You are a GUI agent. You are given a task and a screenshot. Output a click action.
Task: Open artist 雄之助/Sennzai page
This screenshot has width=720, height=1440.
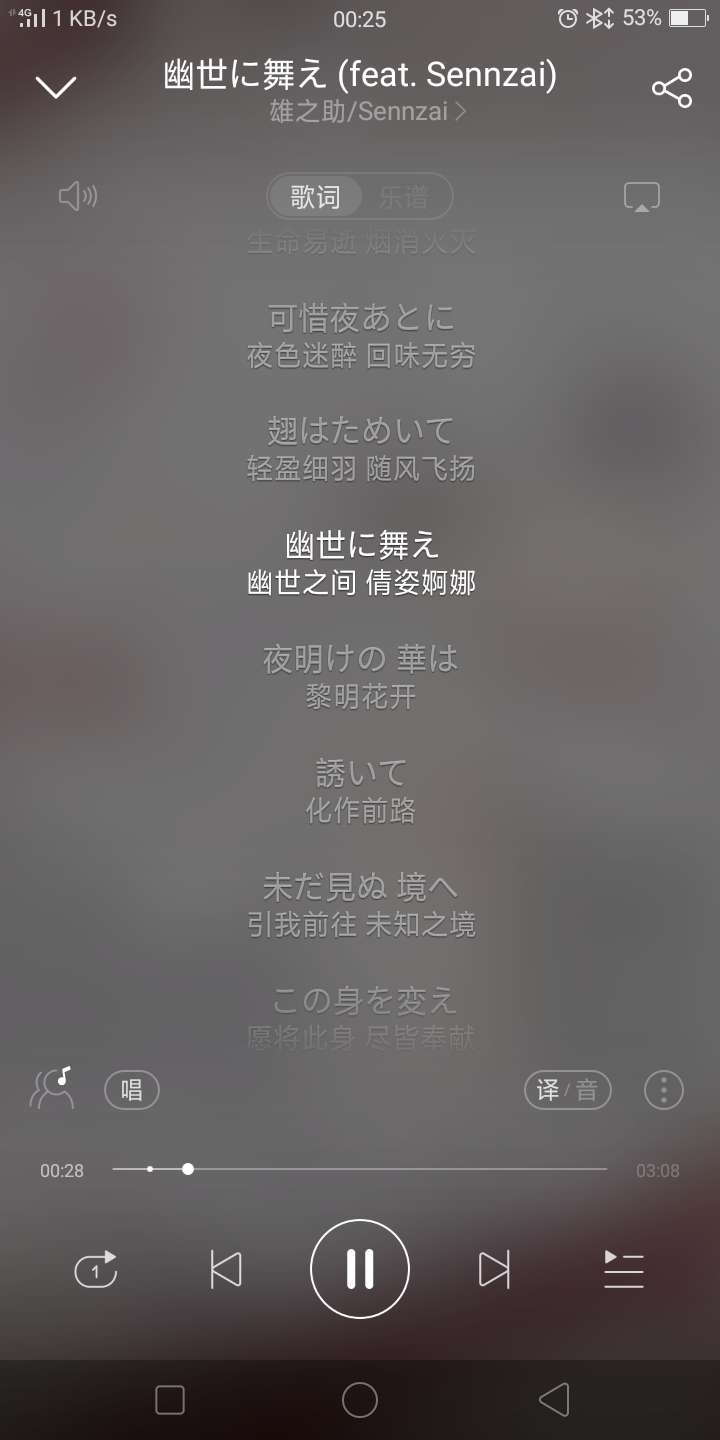tap(368, 112)
